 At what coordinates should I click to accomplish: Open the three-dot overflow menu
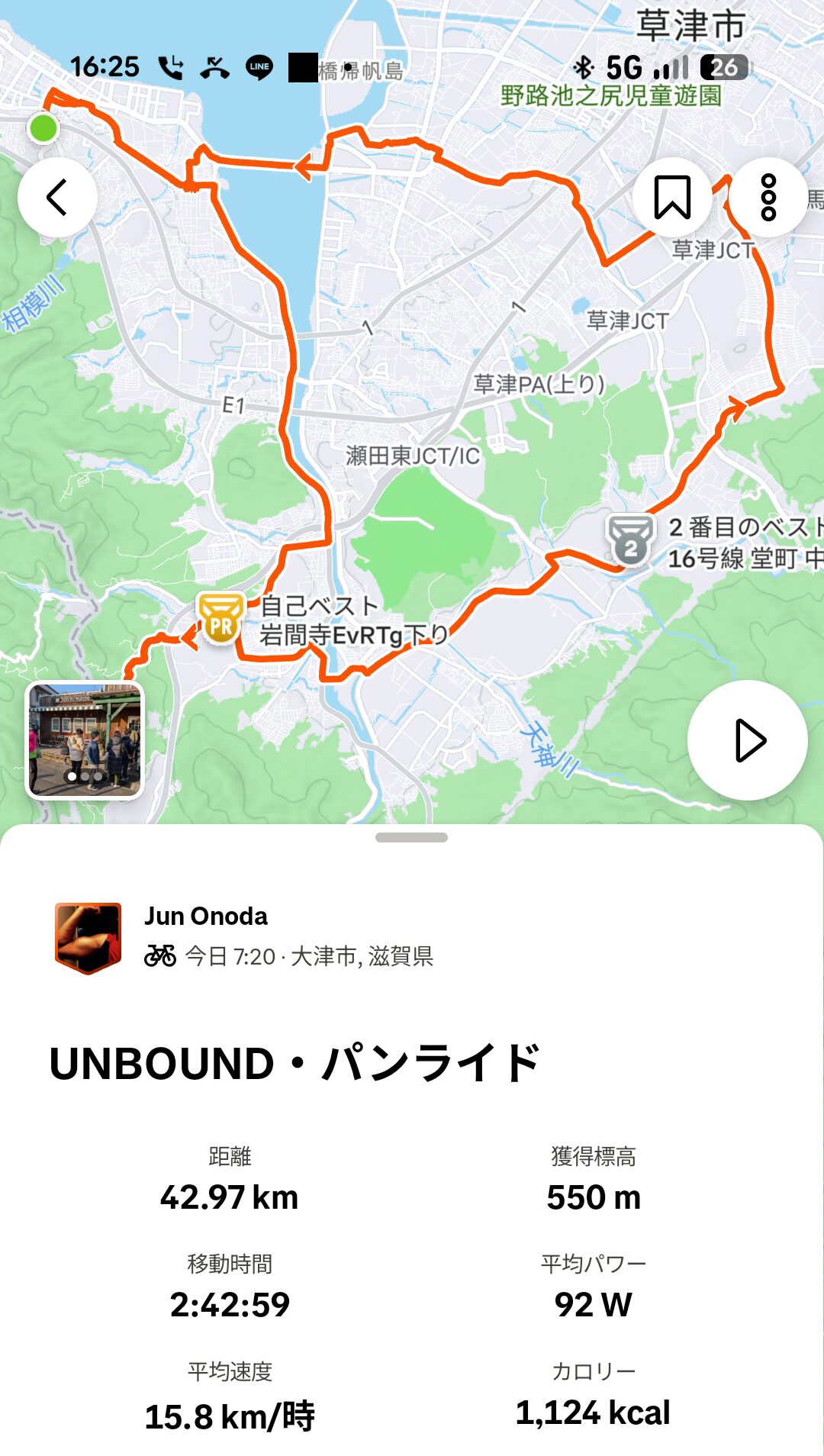coord(768,198)
